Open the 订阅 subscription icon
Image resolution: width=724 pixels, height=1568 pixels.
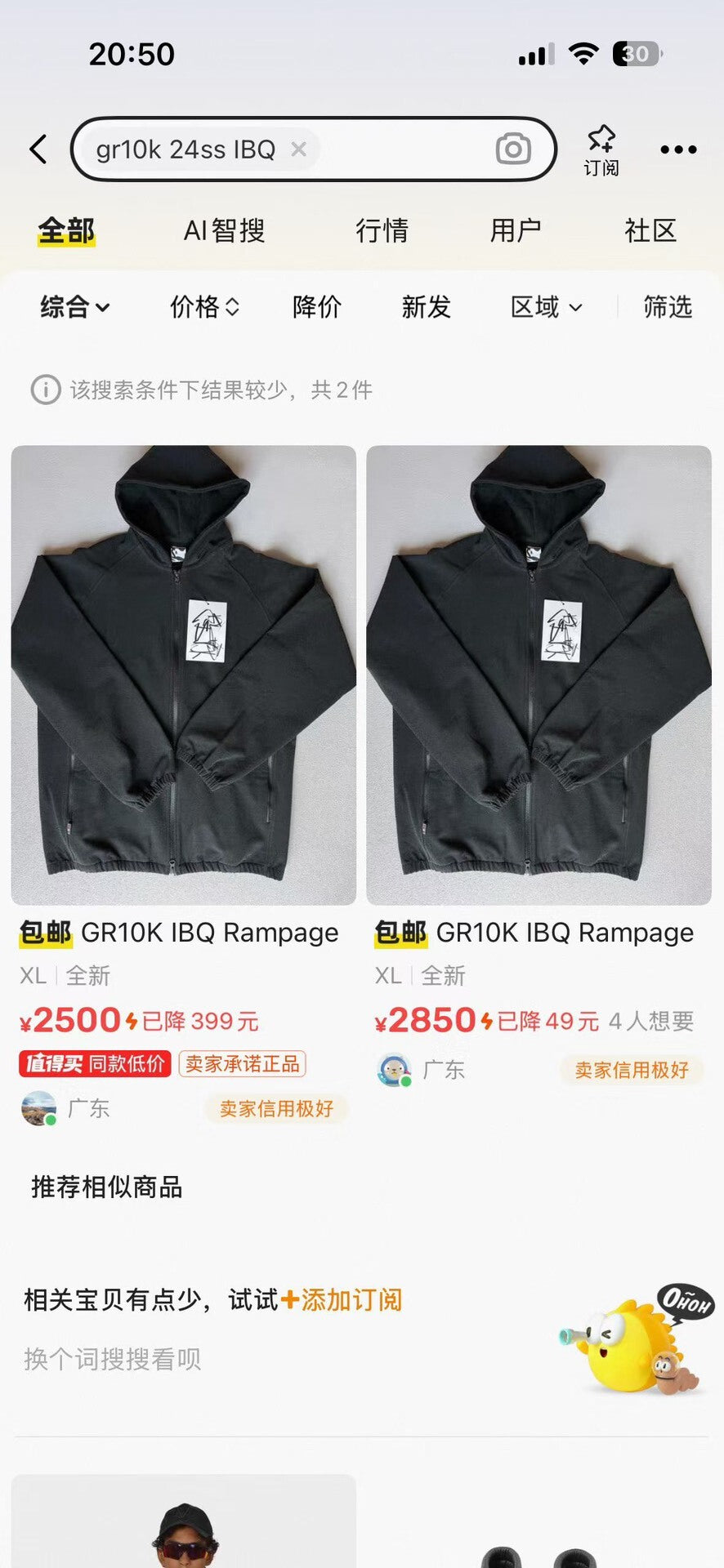(x=602, y=149)
